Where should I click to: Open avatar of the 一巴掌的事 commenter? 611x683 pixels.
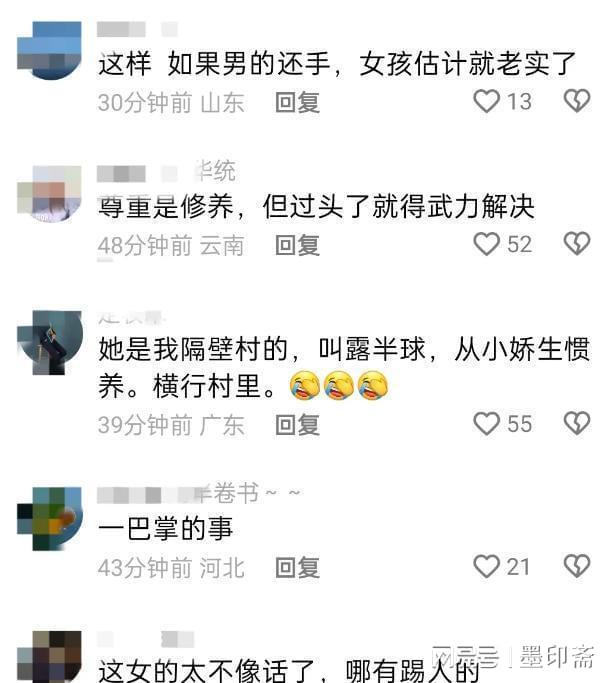[x=49, y=519]
